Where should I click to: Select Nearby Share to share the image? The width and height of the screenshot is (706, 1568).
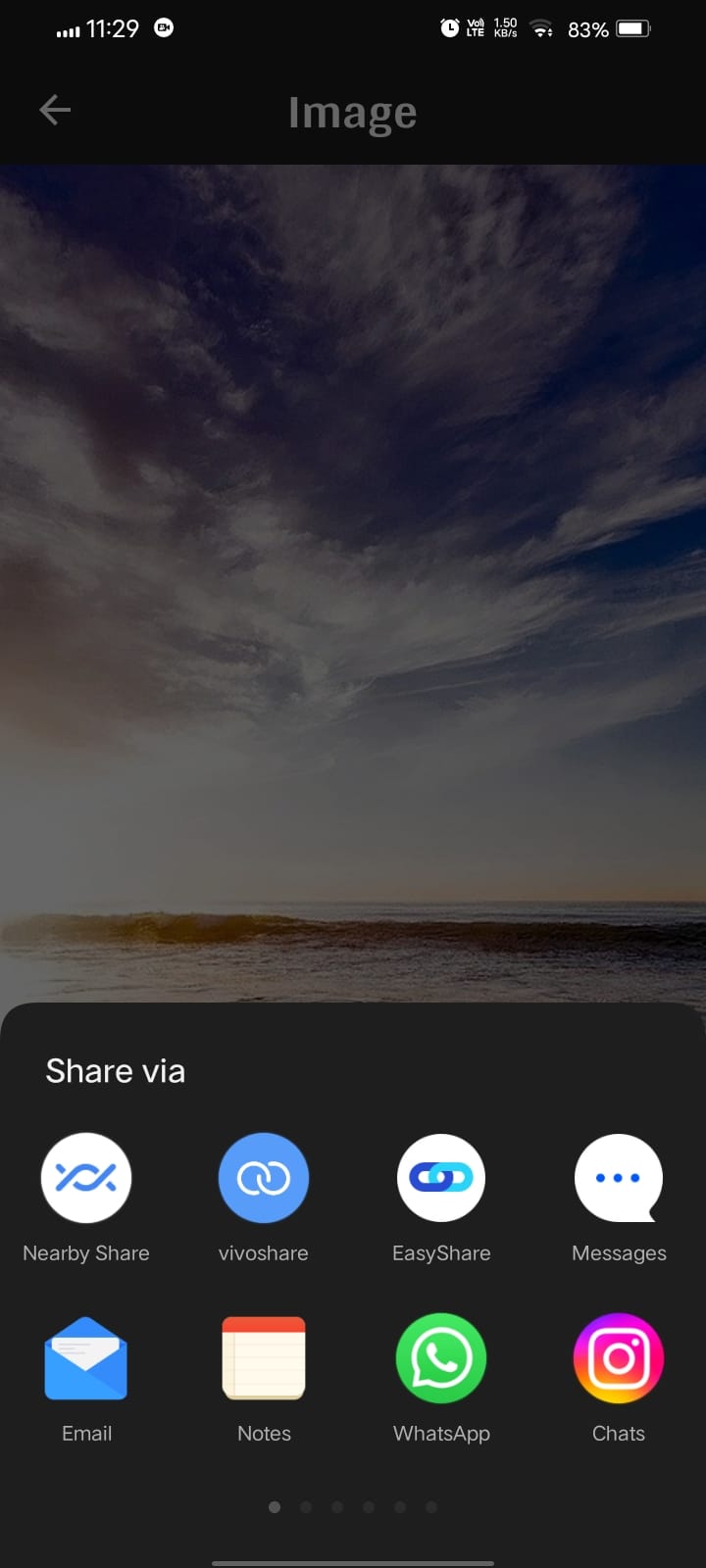(x=86, y=1177)
